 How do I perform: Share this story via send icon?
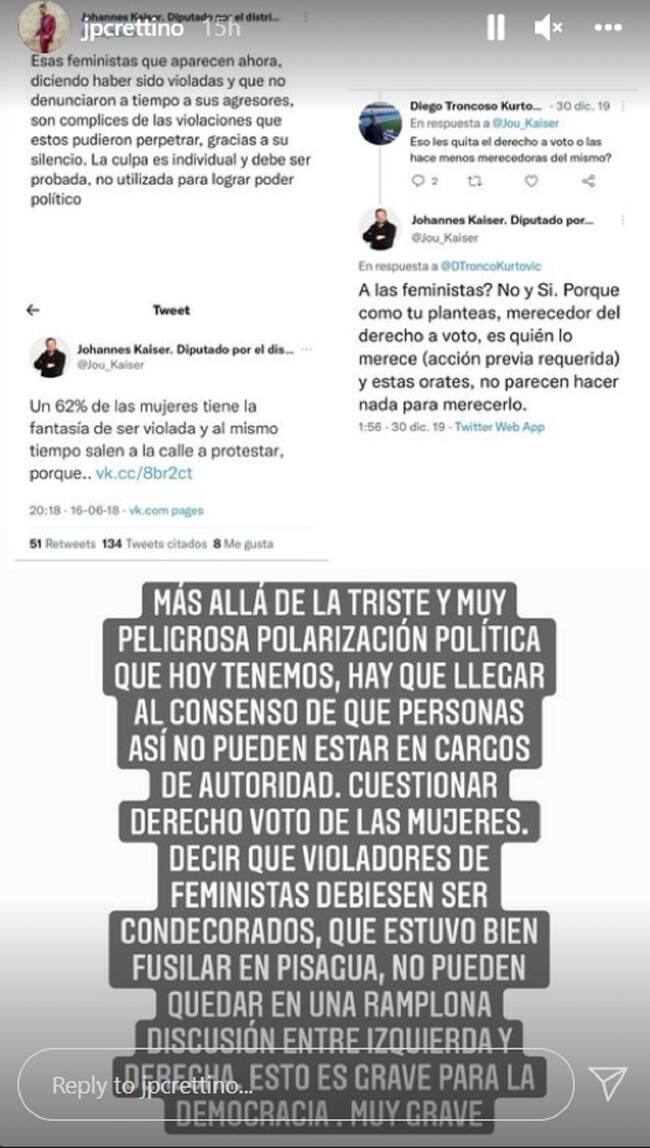pyautogui.click(x=607, y=1084)
